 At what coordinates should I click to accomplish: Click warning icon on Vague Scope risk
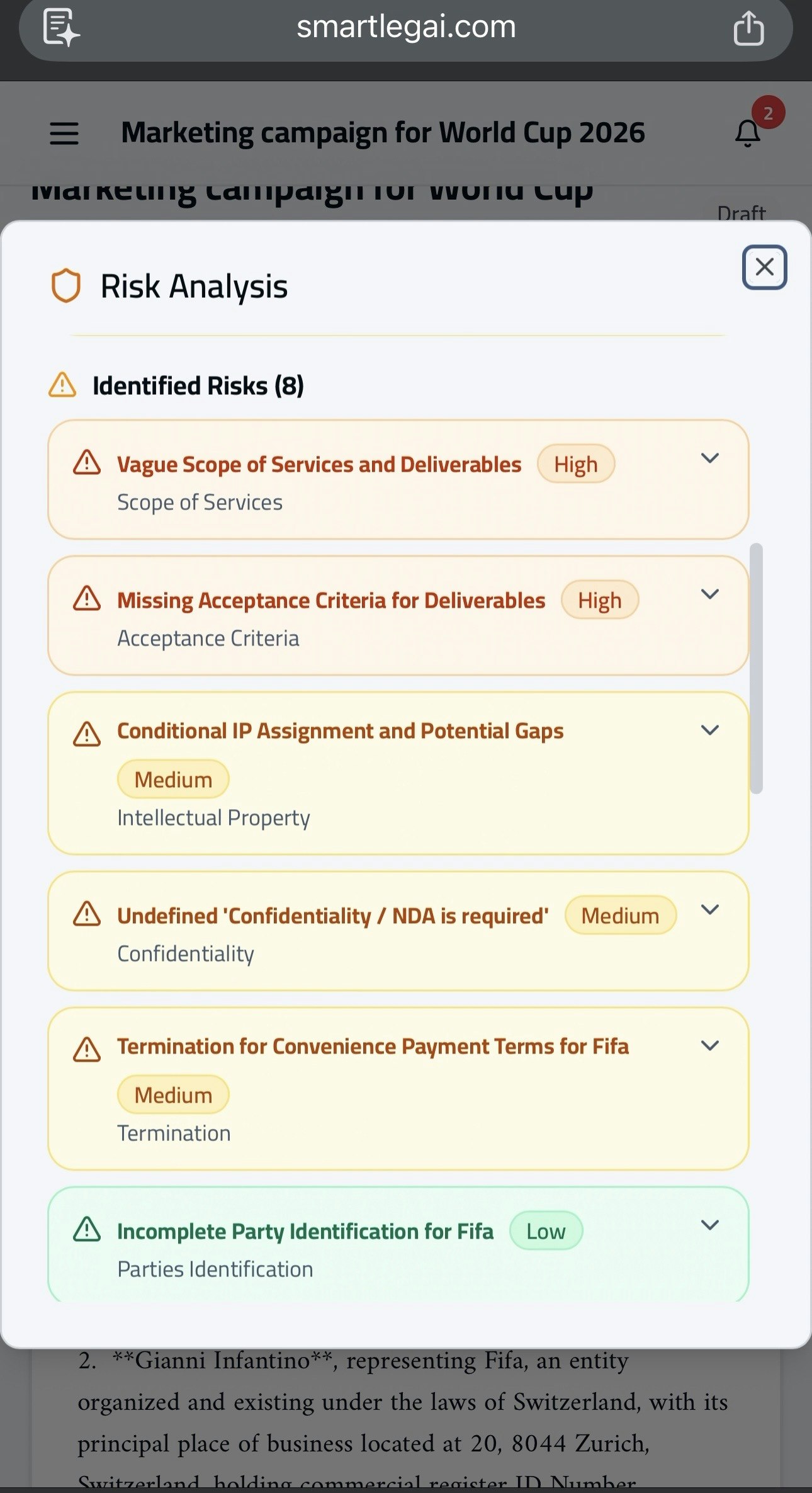pyautogui.click(x=87, y=464)
